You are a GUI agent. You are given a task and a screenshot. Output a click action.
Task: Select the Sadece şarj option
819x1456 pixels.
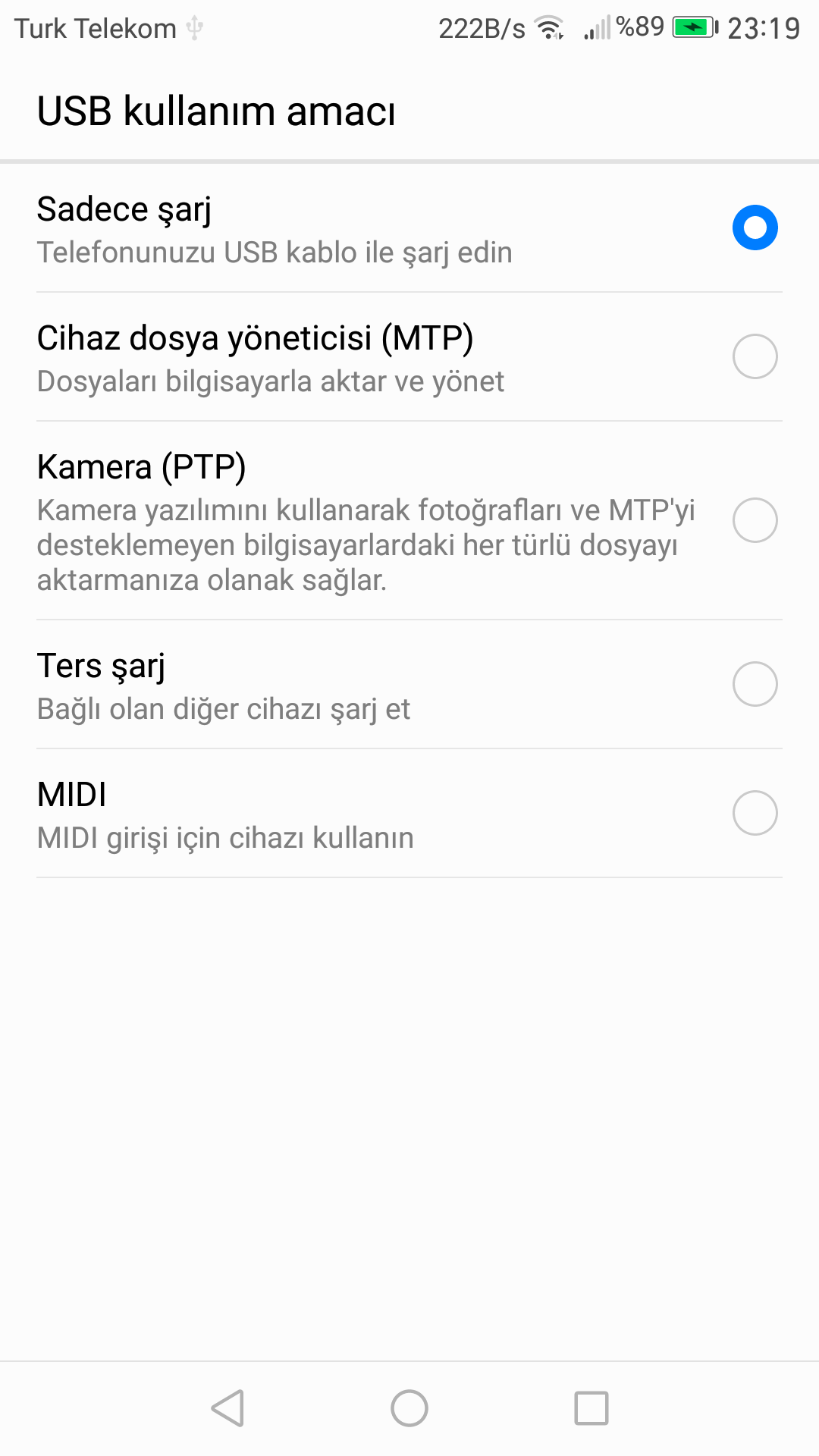point(409,228)
